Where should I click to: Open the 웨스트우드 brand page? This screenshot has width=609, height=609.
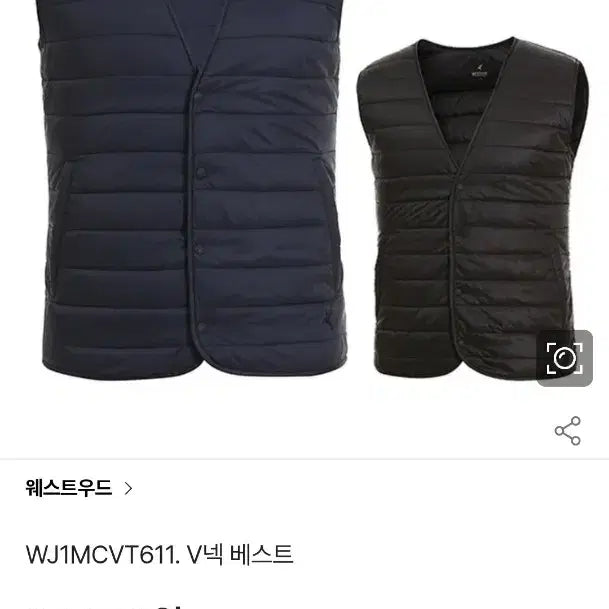pyautogui.click(x=80, y=489)
